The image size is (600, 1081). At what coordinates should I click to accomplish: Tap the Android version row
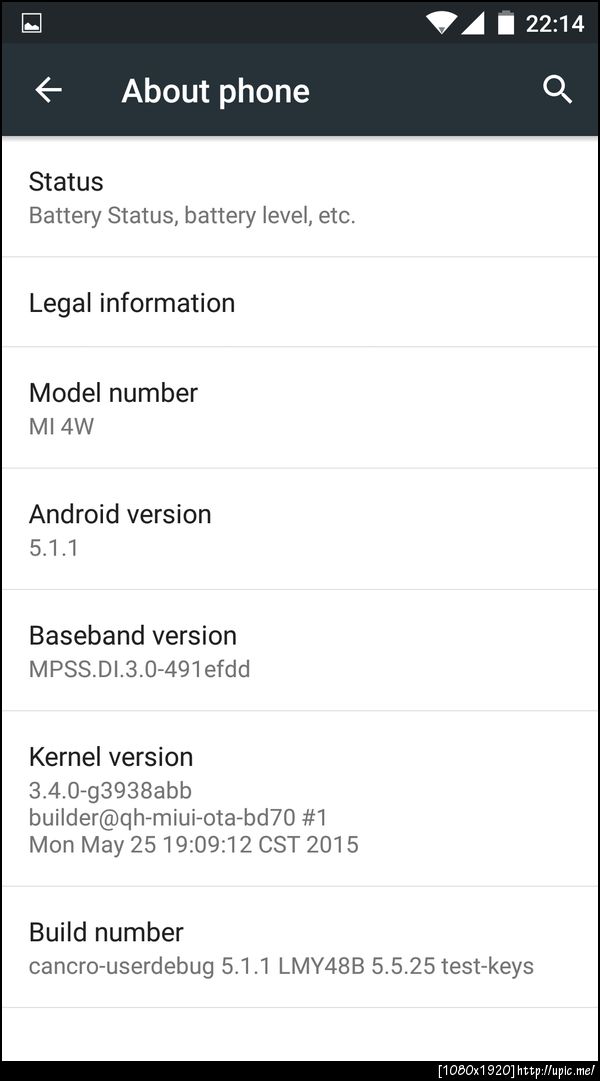tap(300, 529)
